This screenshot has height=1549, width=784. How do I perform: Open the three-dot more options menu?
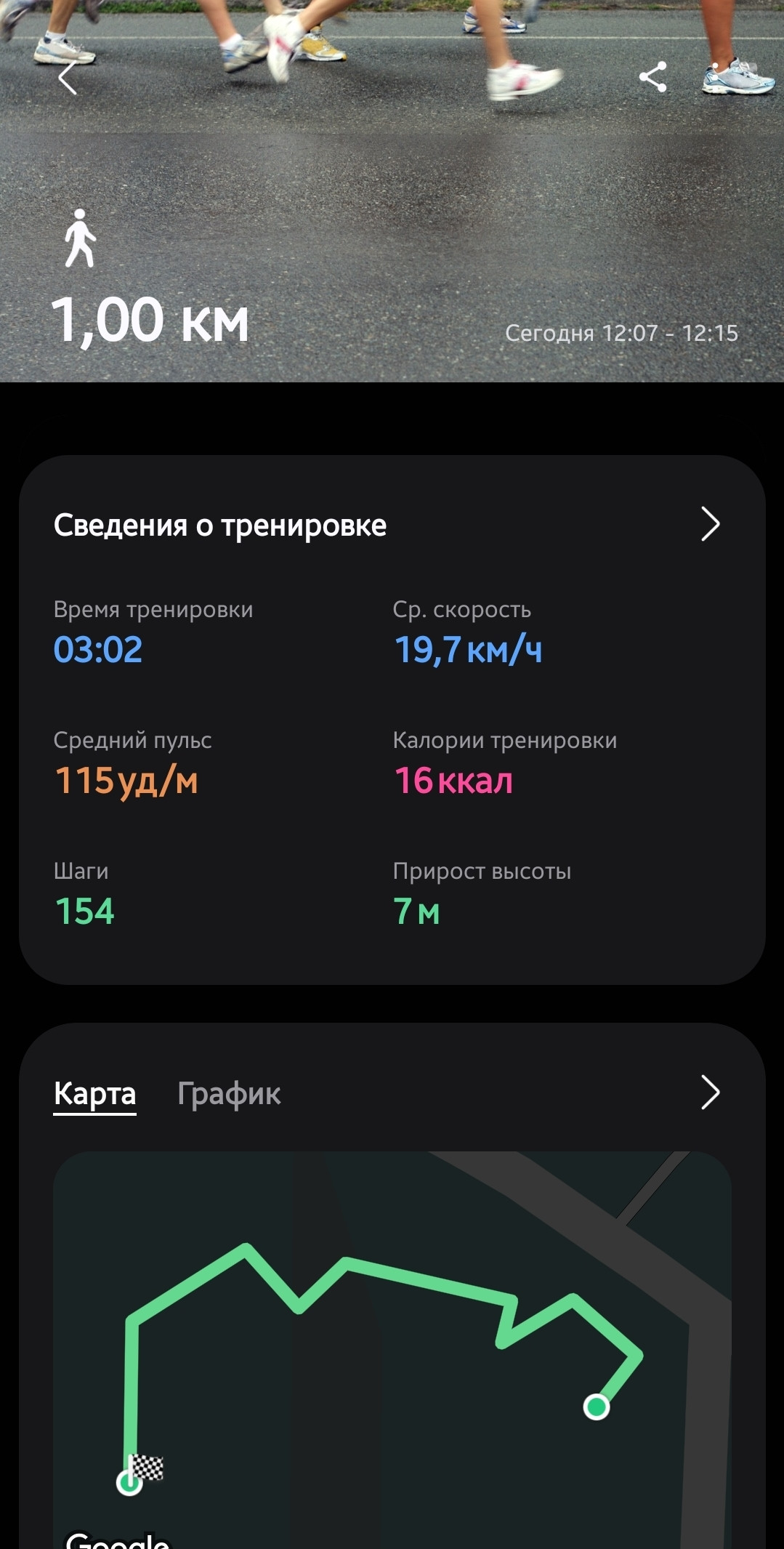(716, 76)
